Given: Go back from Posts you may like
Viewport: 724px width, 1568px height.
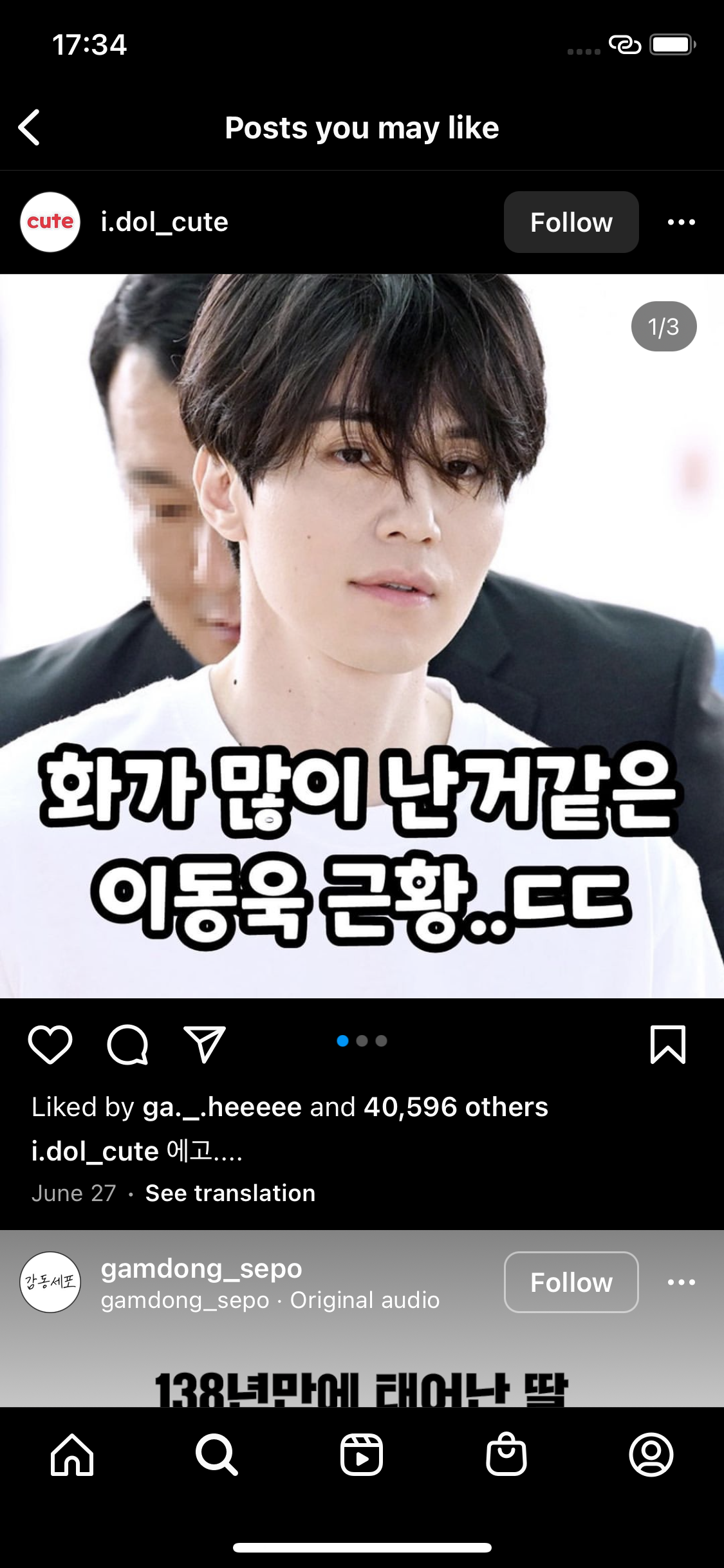Looking at the screenshot, I should click(x=30, y=127).
